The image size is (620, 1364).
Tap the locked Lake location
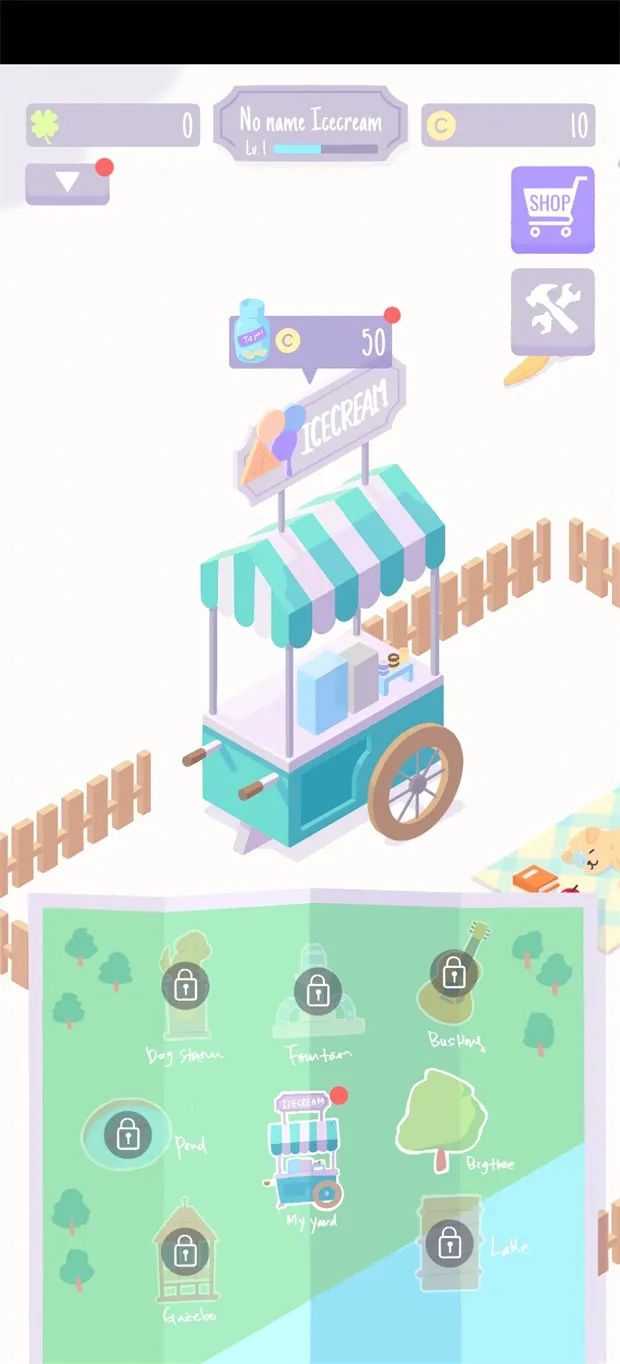coord(449,1243)
